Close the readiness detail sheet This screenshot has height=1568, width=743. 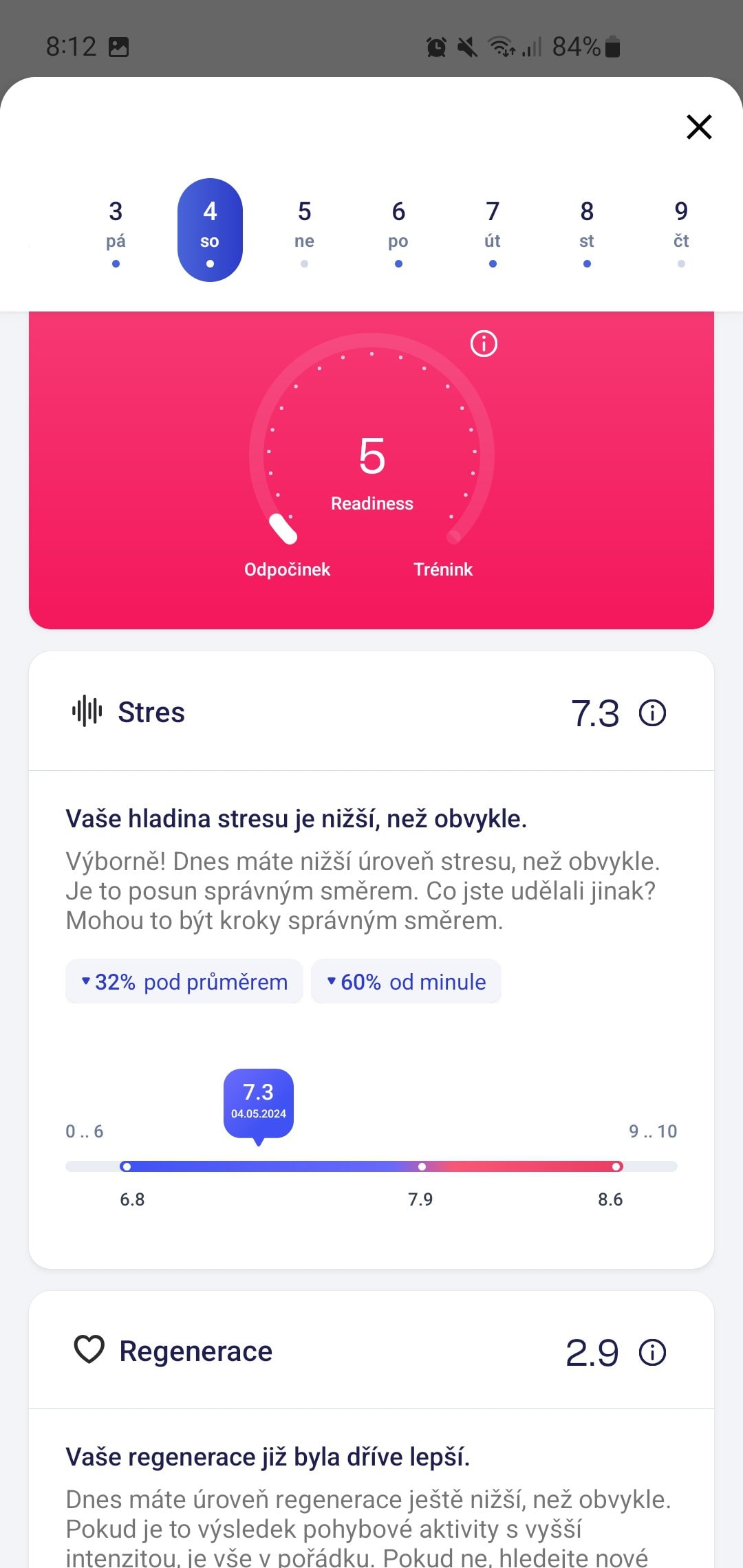[699, 127]
